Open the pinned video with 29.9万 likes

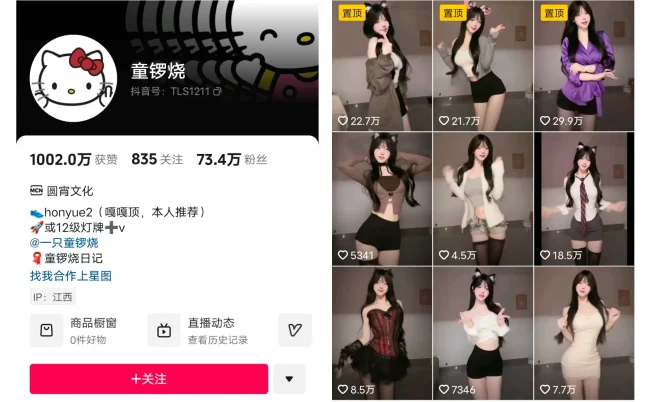(x=583, y=66)
